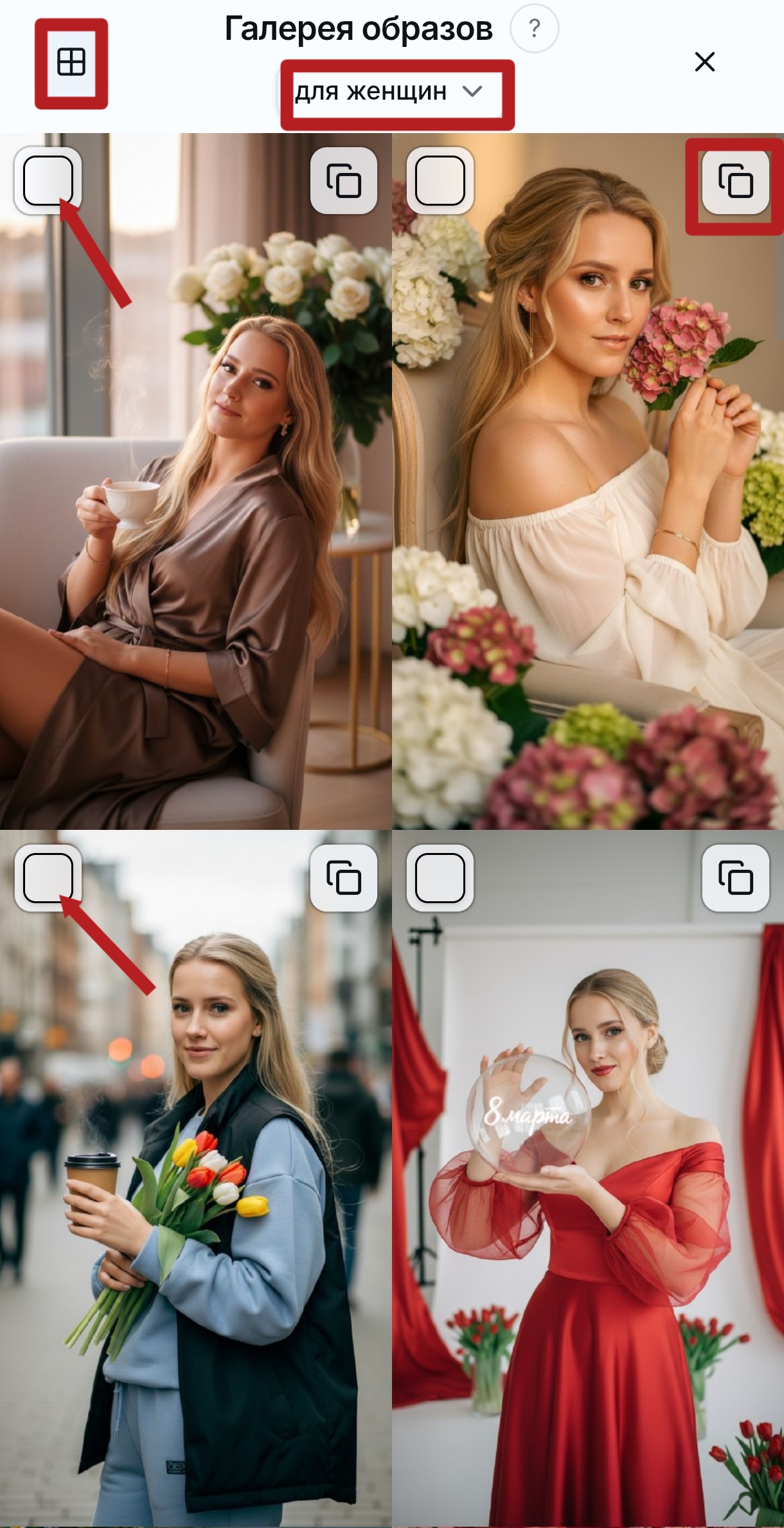Screen dimensions: 784x1528
Task: Select checkbox on the red dress photo
Action: (440, 877)
